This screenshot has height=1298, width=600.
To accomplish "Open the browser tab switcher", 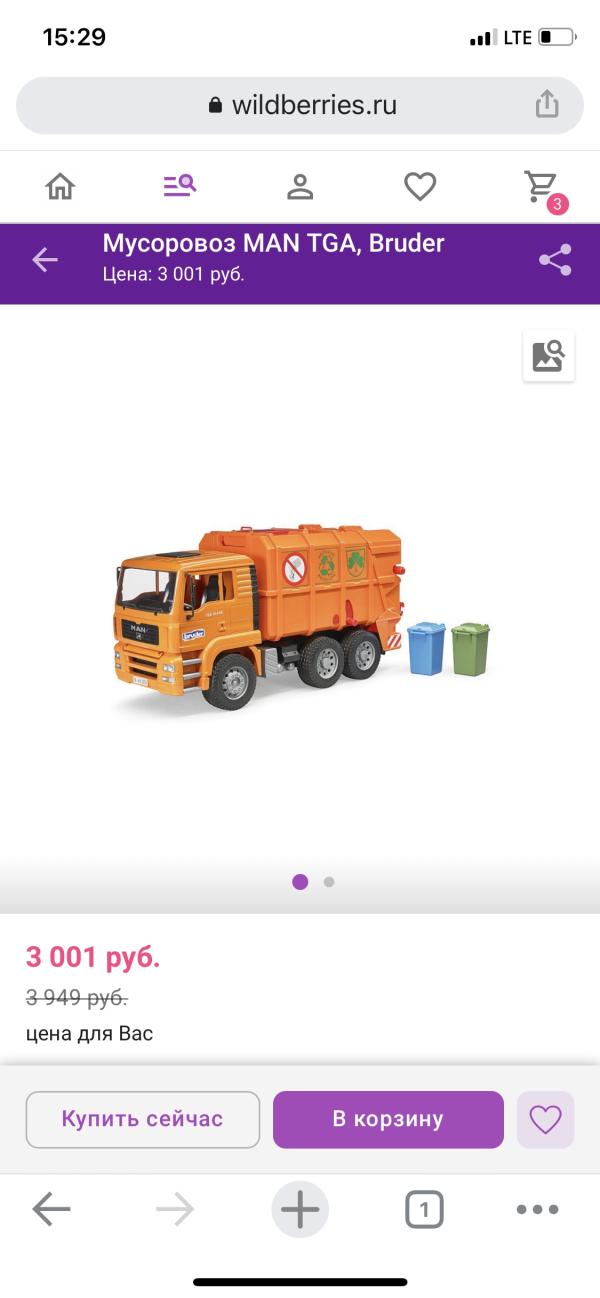I will 424,1210.
